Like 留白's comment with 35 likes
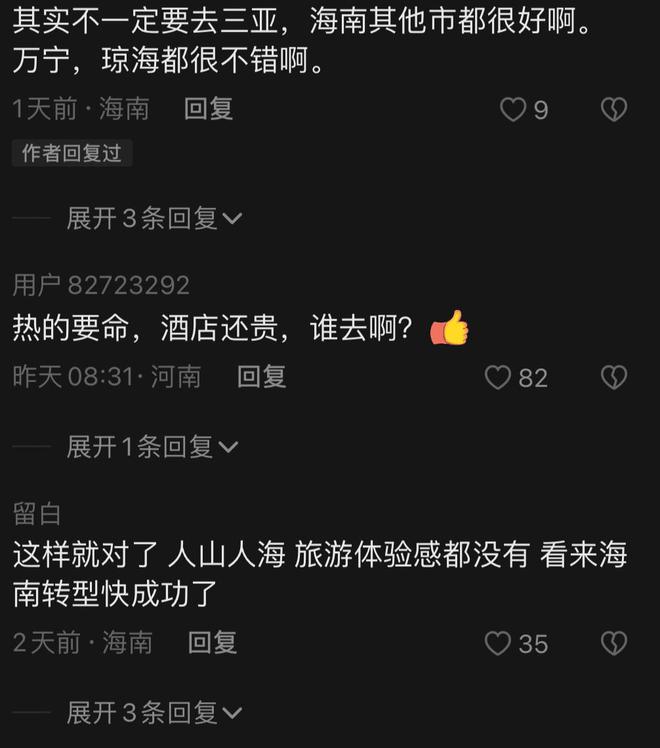The image size is (660, 748). (x=498, y=643)
